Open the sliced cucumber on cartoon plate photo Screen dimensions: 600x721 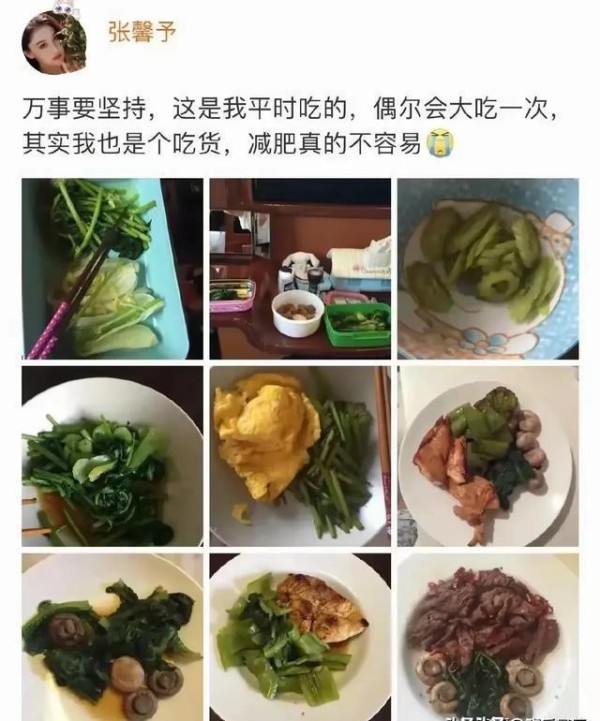(x=487, y=268)
